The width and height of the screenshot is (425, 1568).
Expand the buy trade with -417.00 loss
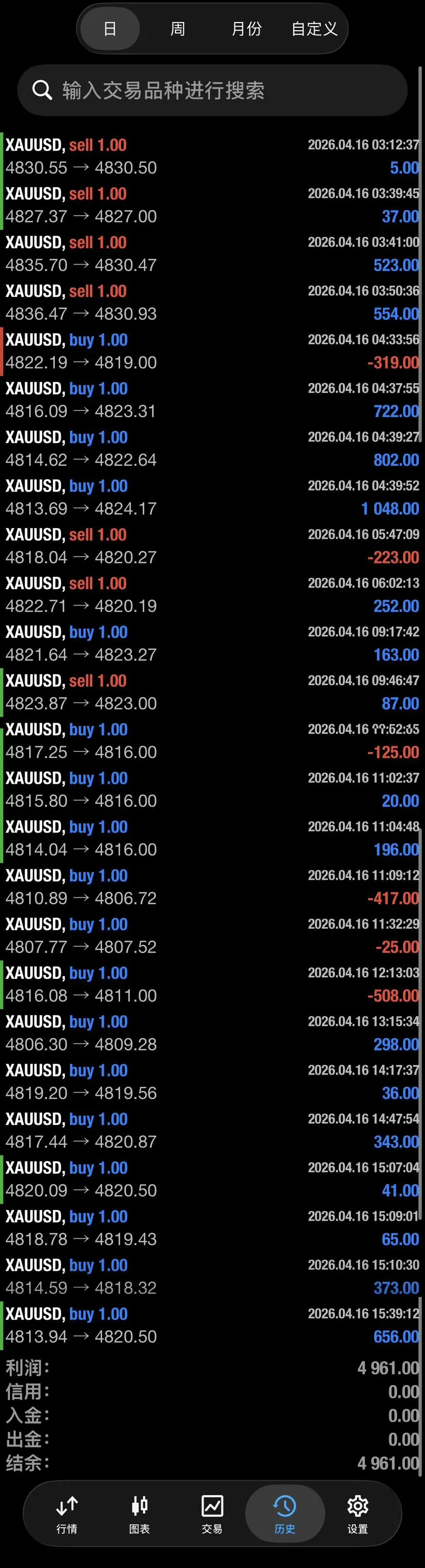point(212,887)
